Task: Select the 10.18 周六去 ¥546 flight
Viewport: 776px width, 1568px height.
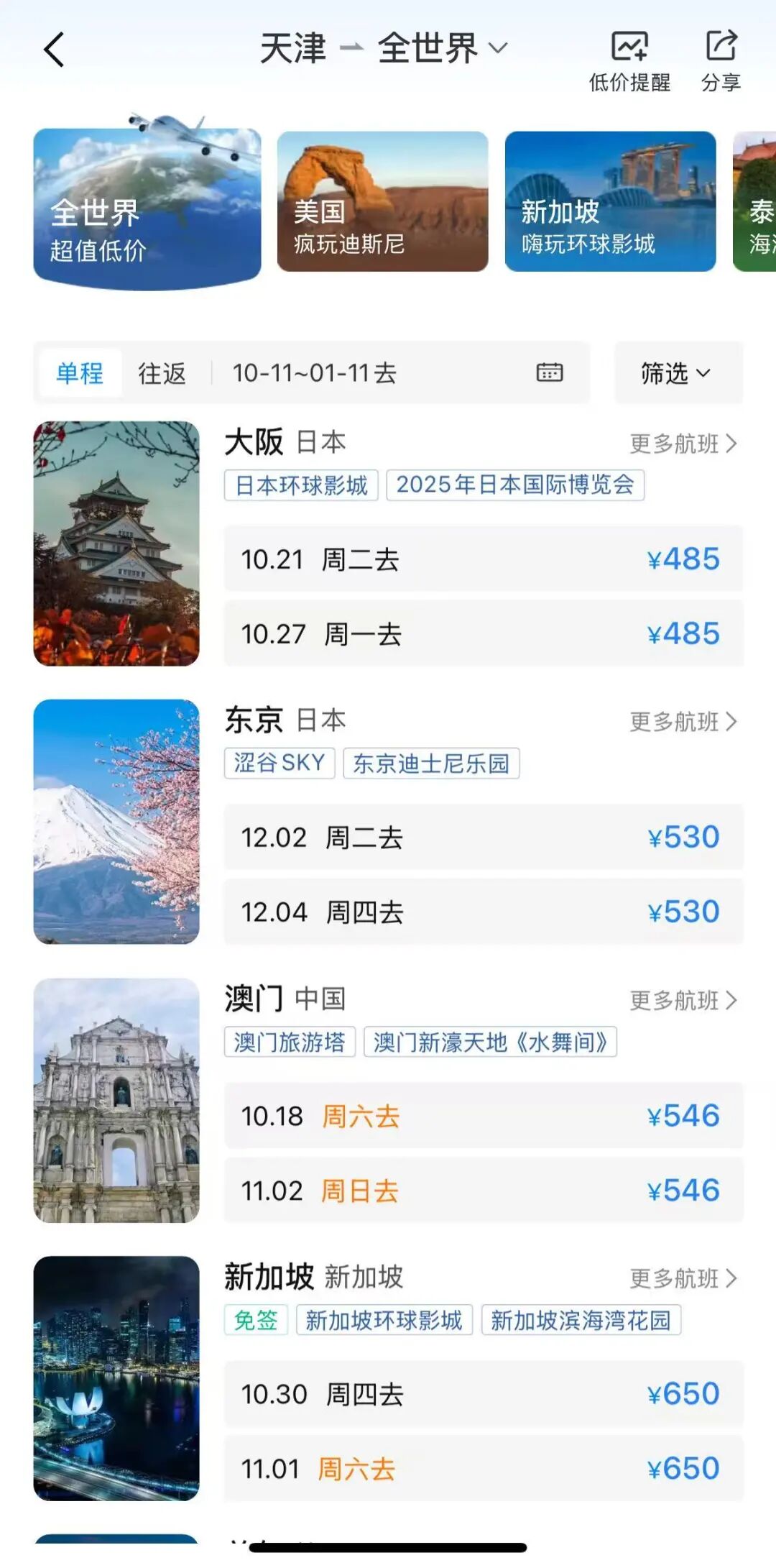Action: [x=483, y=1116]
